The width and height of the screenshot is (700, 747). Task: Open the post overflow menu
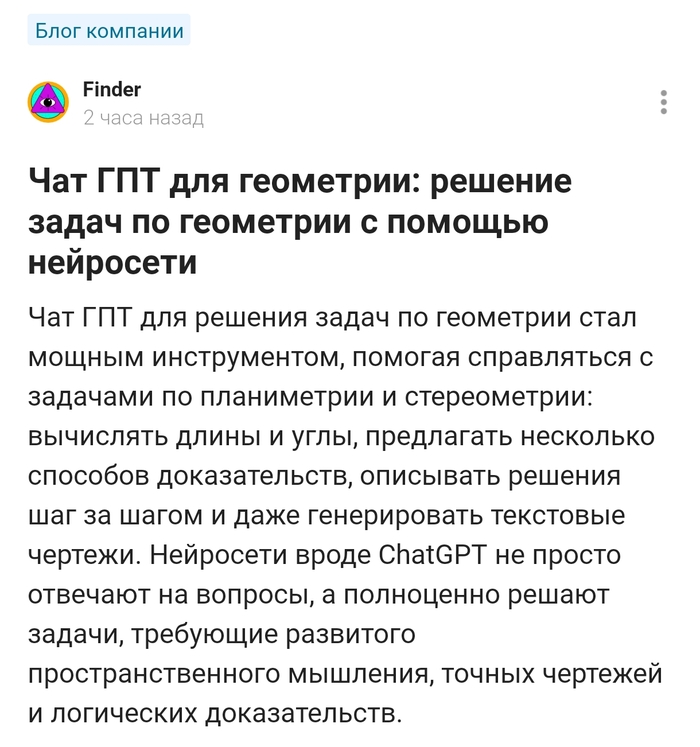pyautogui.click(x=664, y=102)
